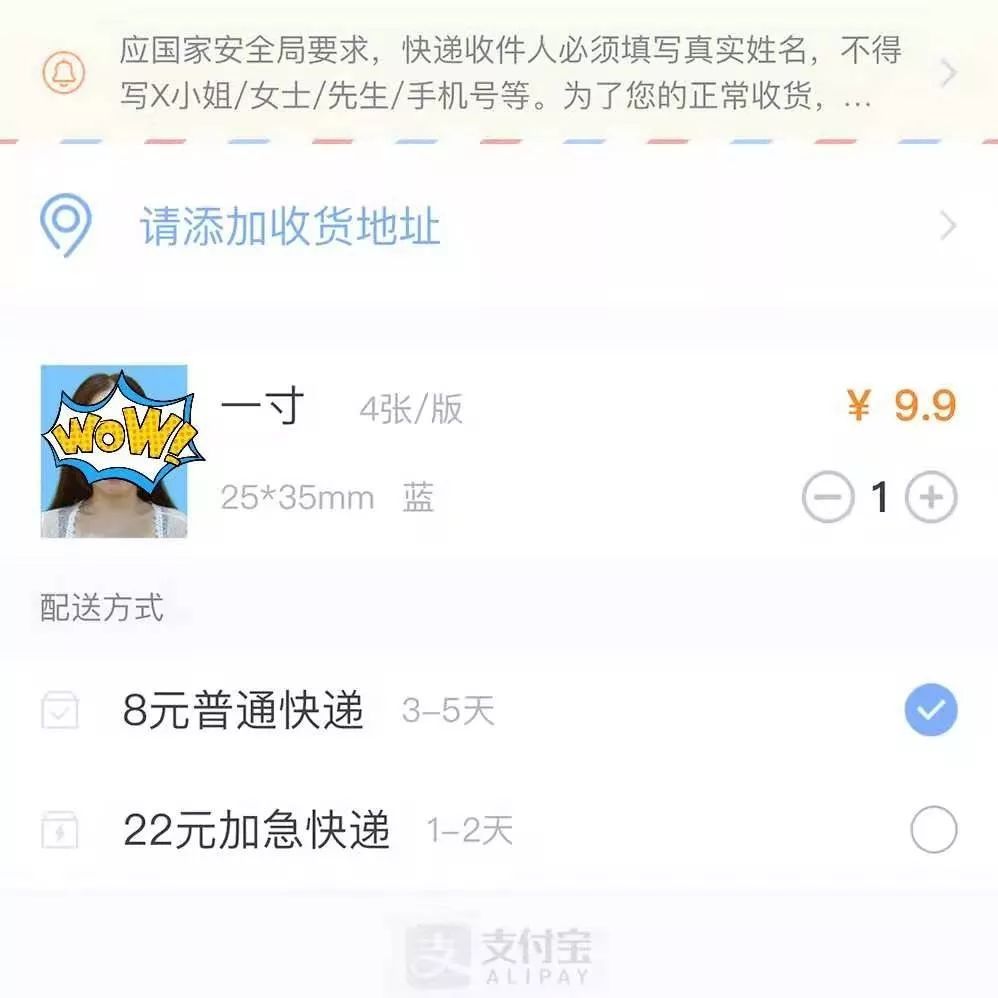
Task: Open the one-inch ID photo preview
Action: [x=114, y=451]
